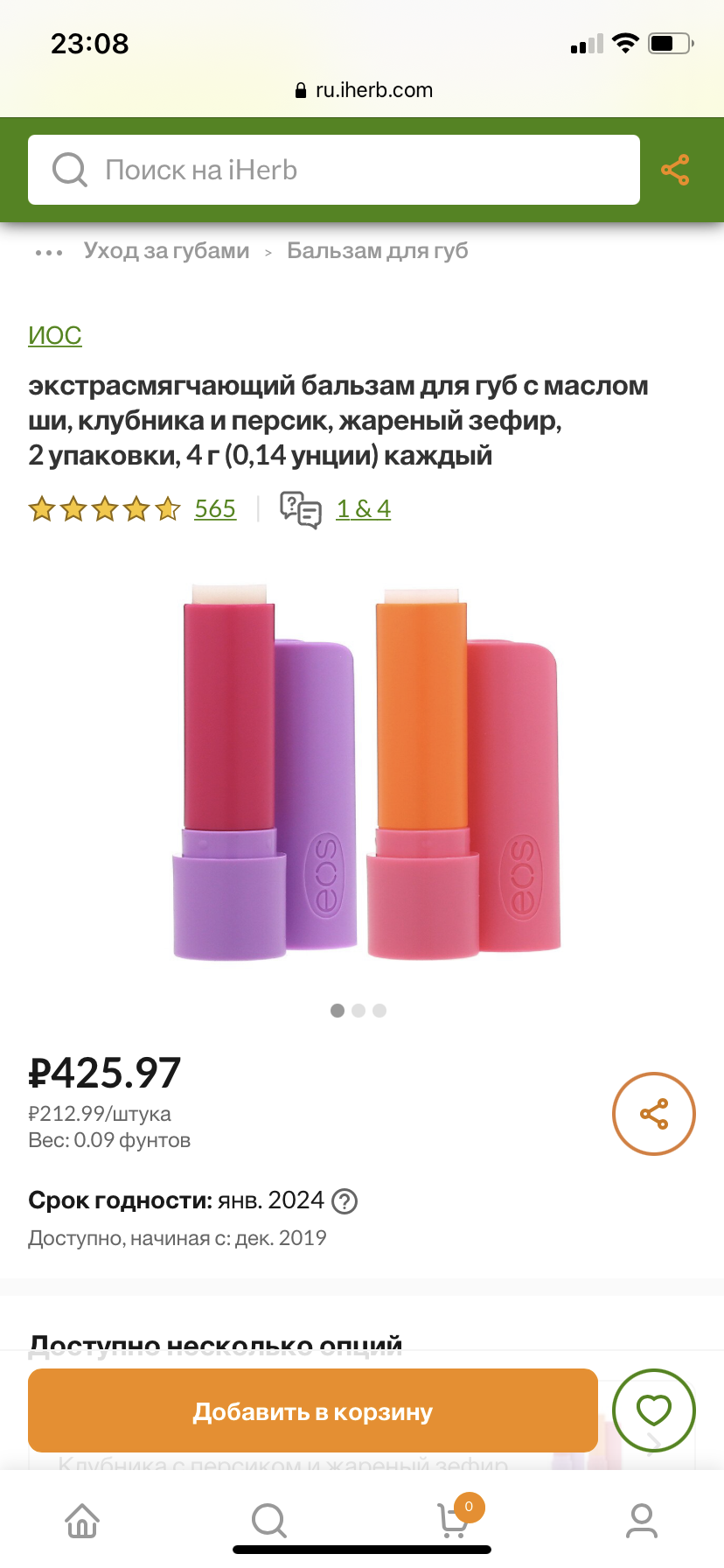
Task: Expand the breadcrumb ellipsis
Action: (49, 252)
